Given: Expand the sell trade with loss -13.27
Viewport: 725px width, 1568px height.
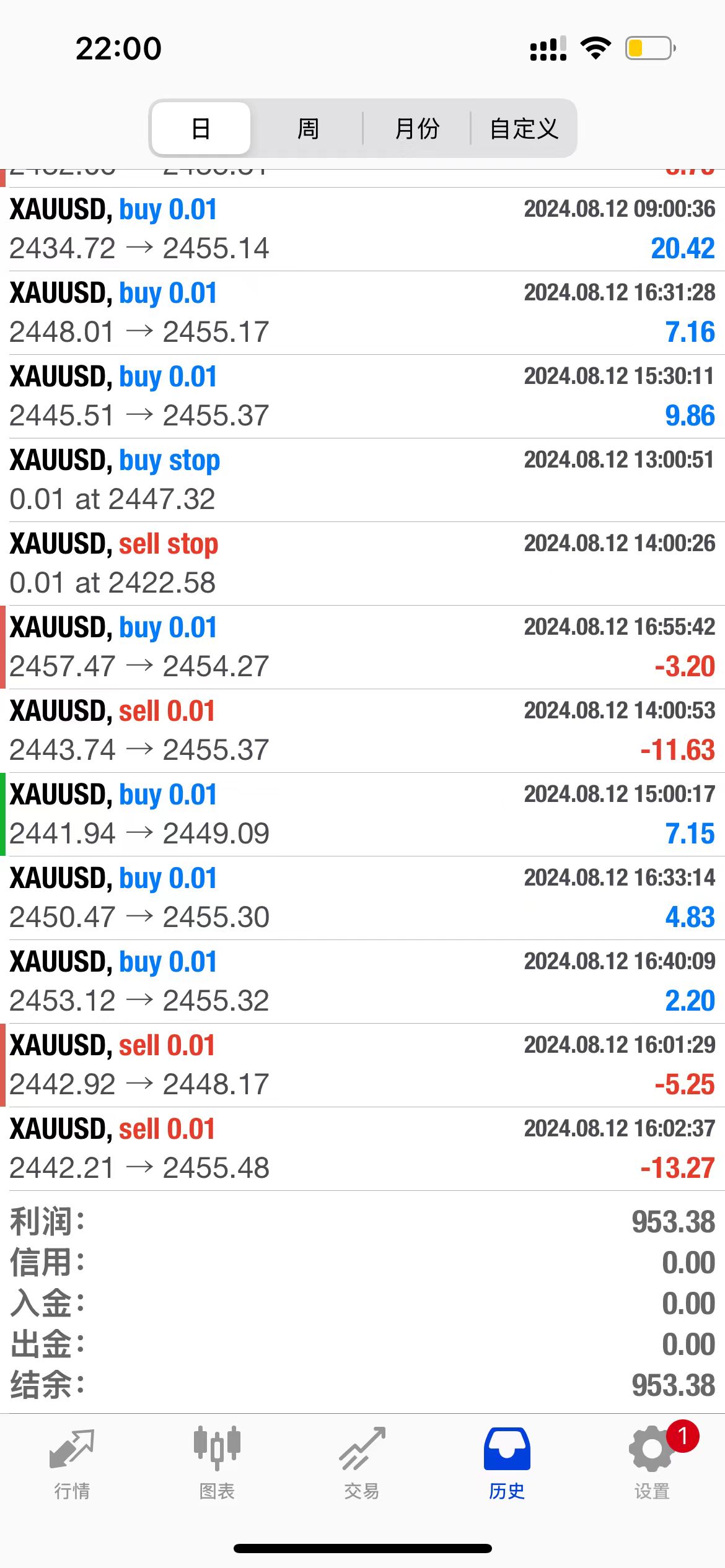Looking at the screenshot, I should (x=362, y=1149).
